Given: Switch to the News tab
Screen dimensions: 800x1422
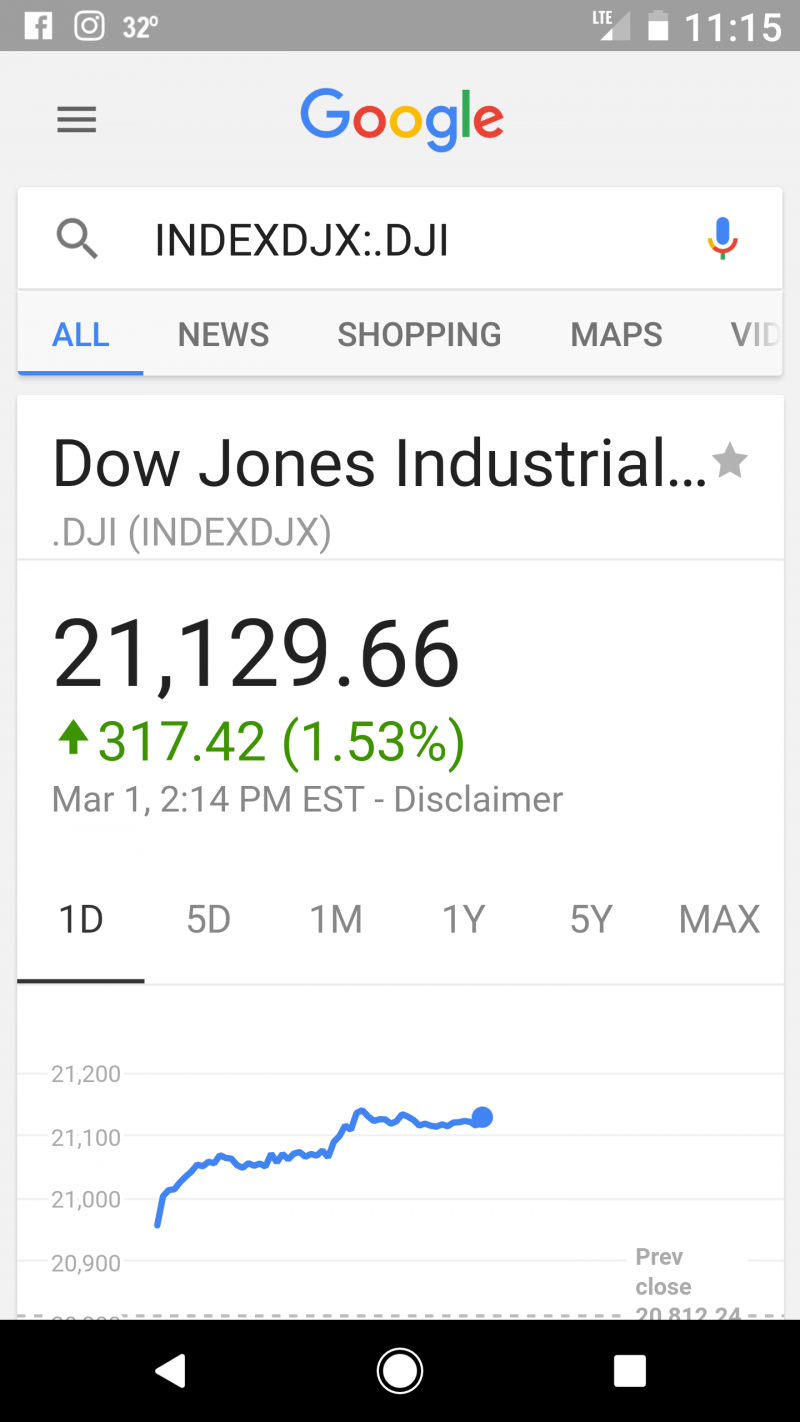Looking at the screenshot, I should (x=223, y=334).
